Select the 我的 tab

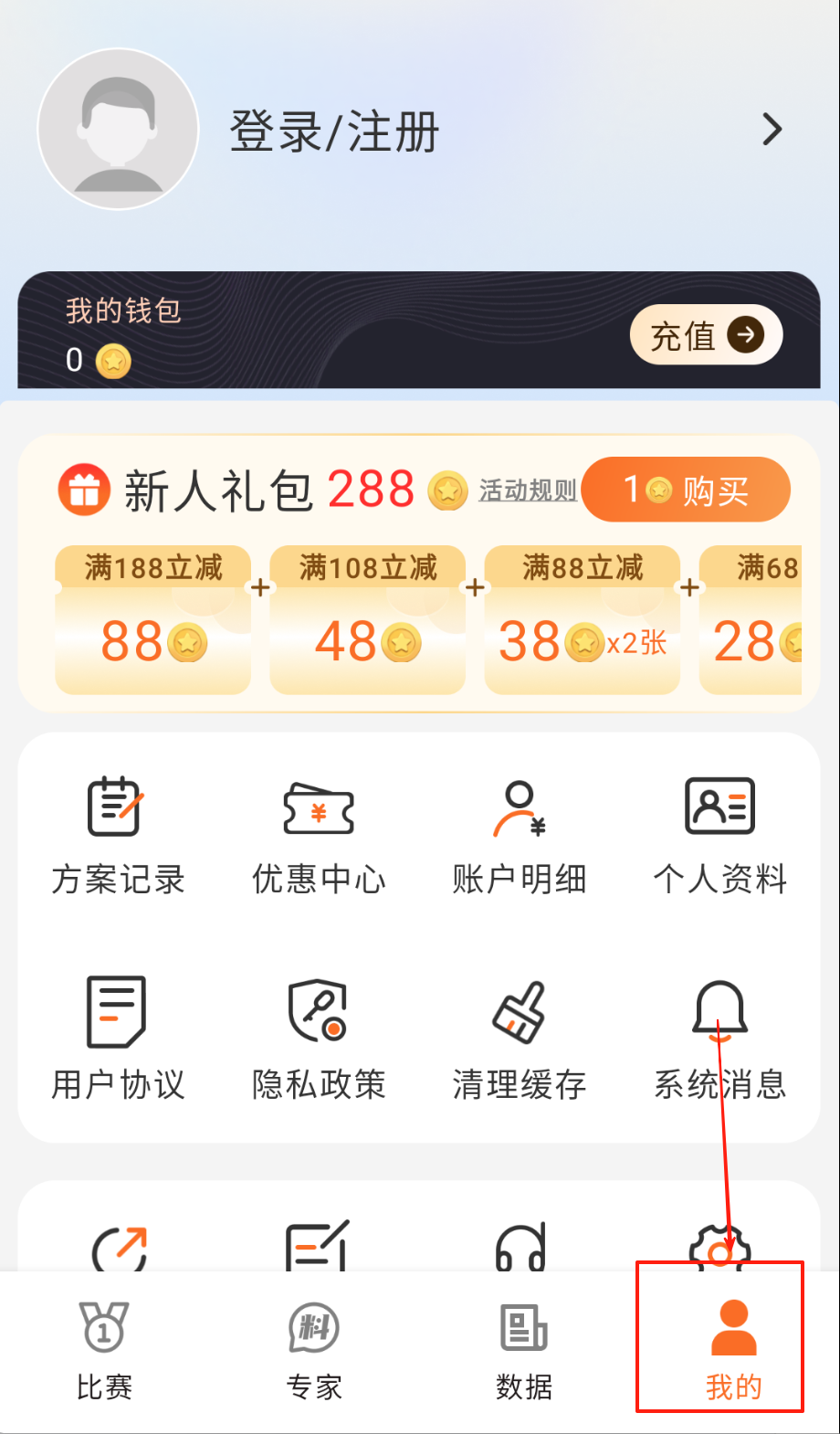click(x=733, y=1352)
